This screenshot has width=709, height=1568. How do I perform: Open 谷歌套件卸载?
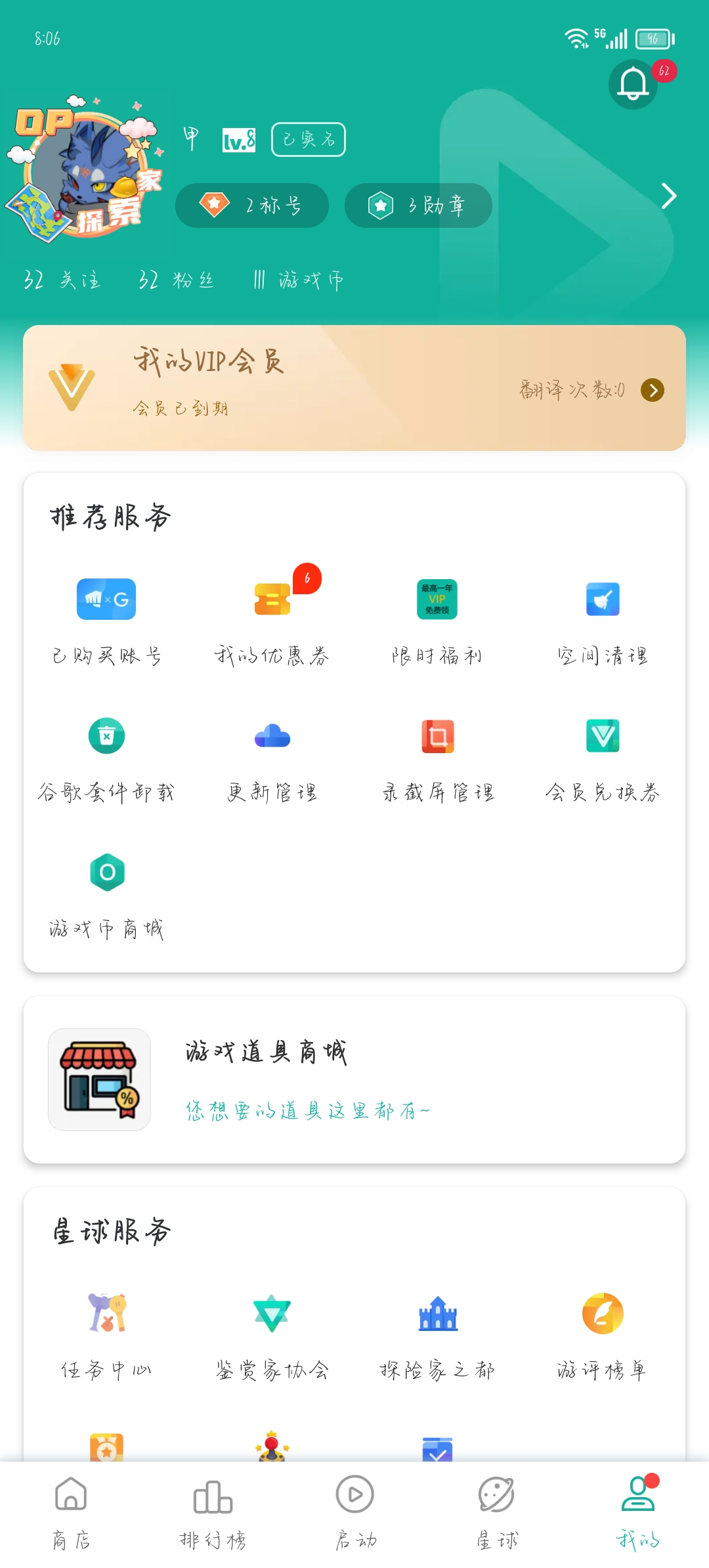[106, 757]
